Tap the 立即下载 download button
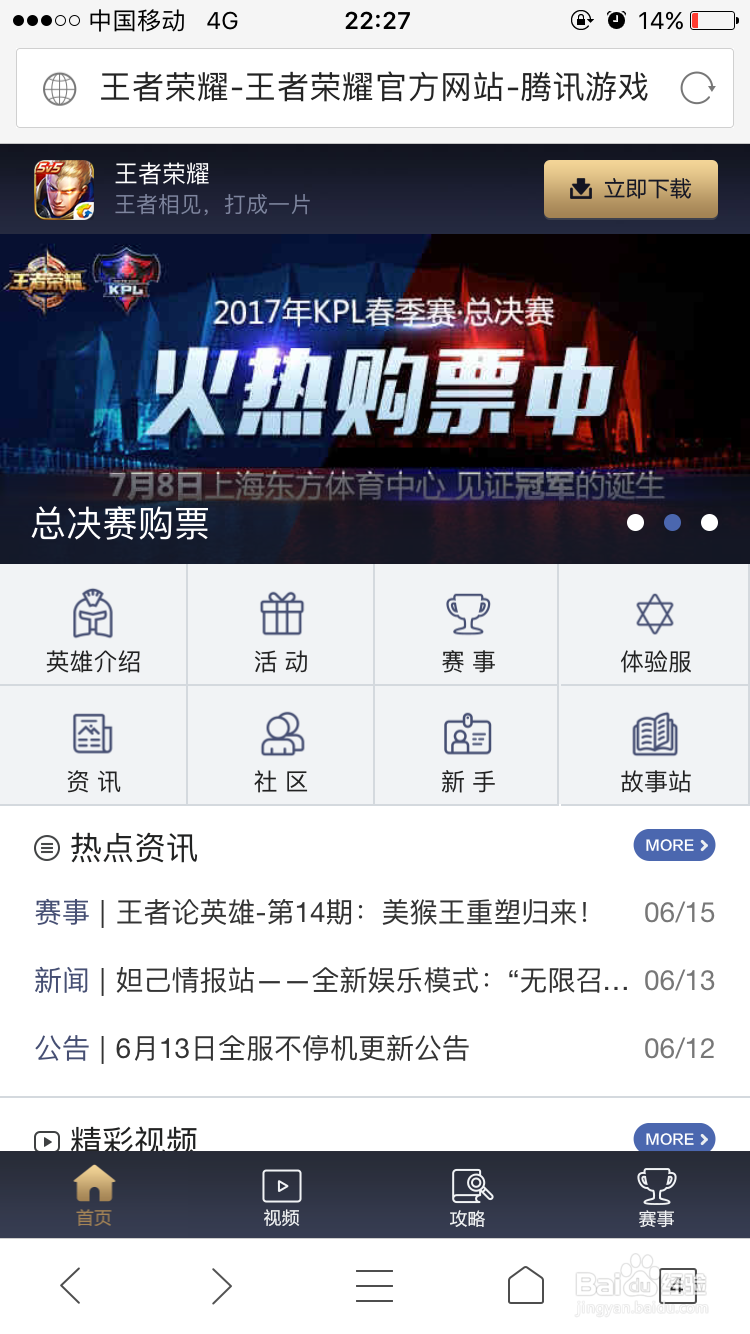 [630, 189]
